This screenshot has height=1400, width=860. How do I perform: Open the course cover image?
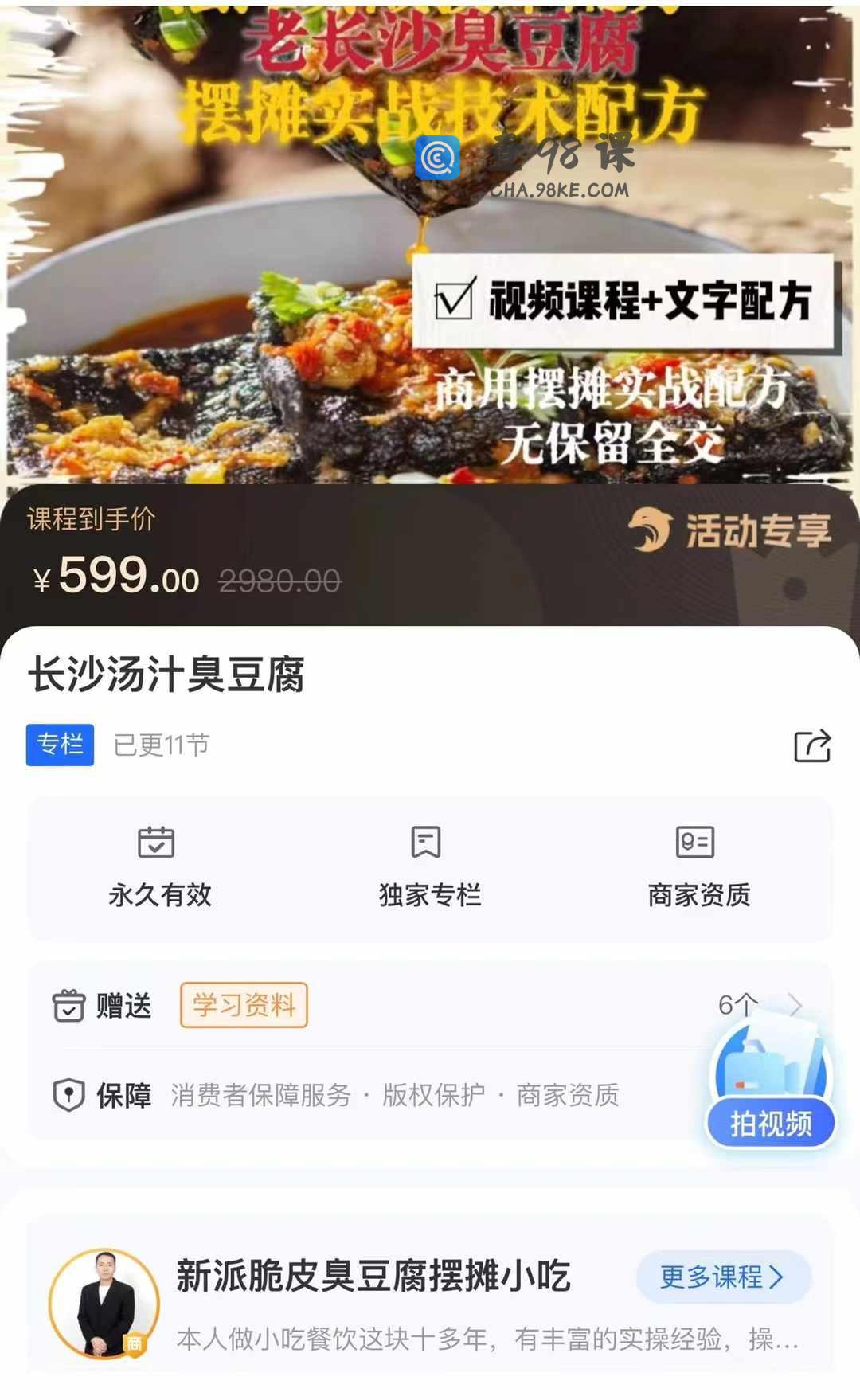click(430, 239)
